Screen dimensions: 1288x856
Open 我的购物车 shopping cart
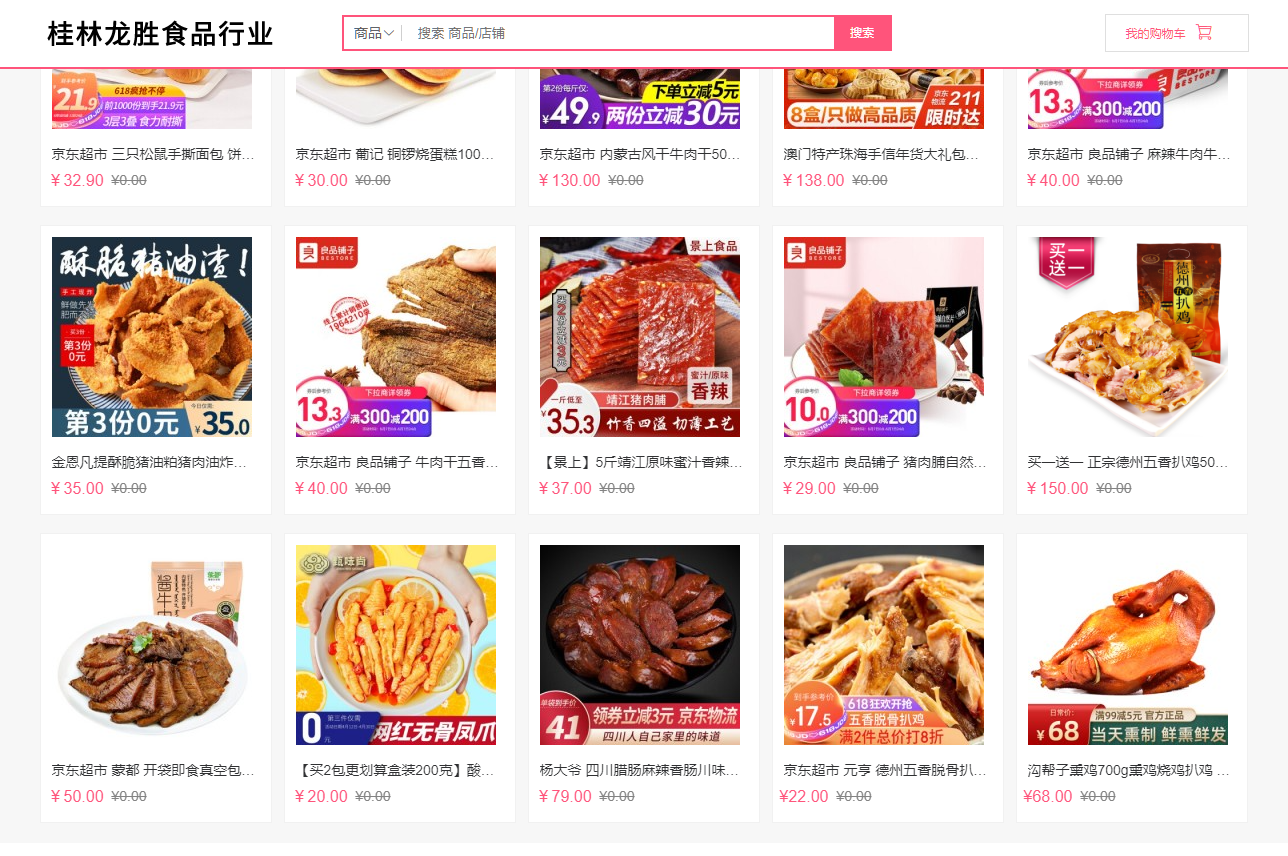1176,33
